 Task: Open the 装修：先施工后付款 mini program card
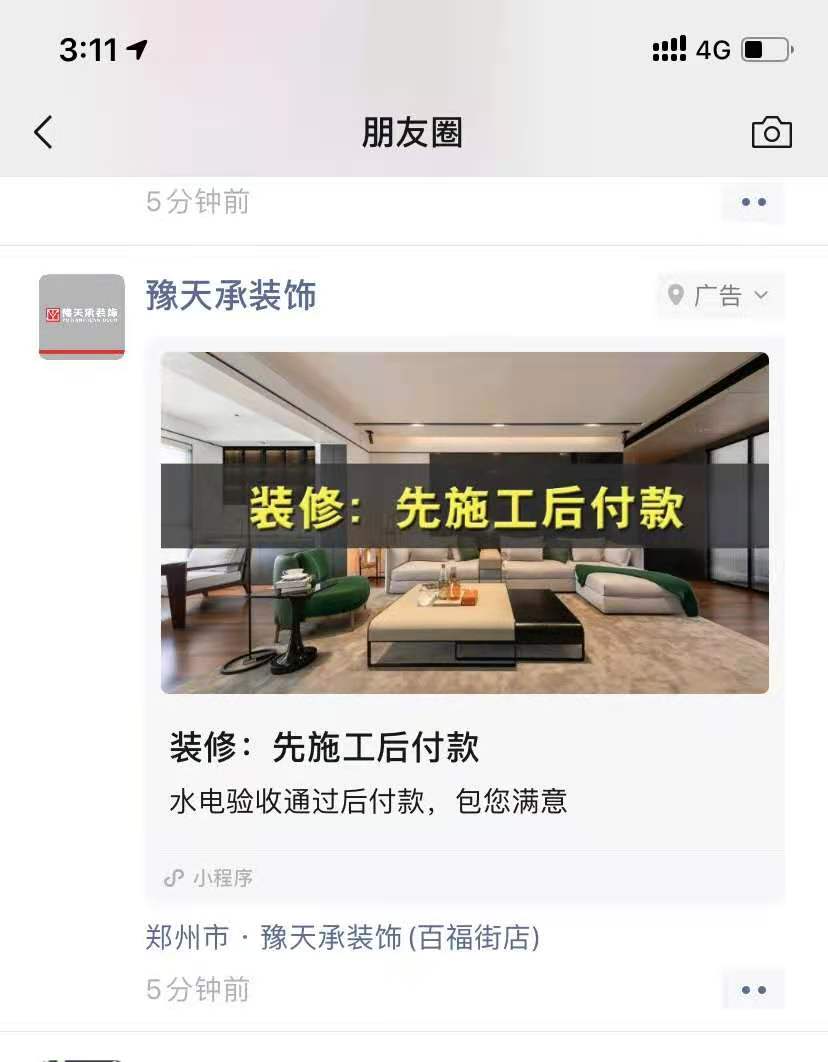point(465,600)
